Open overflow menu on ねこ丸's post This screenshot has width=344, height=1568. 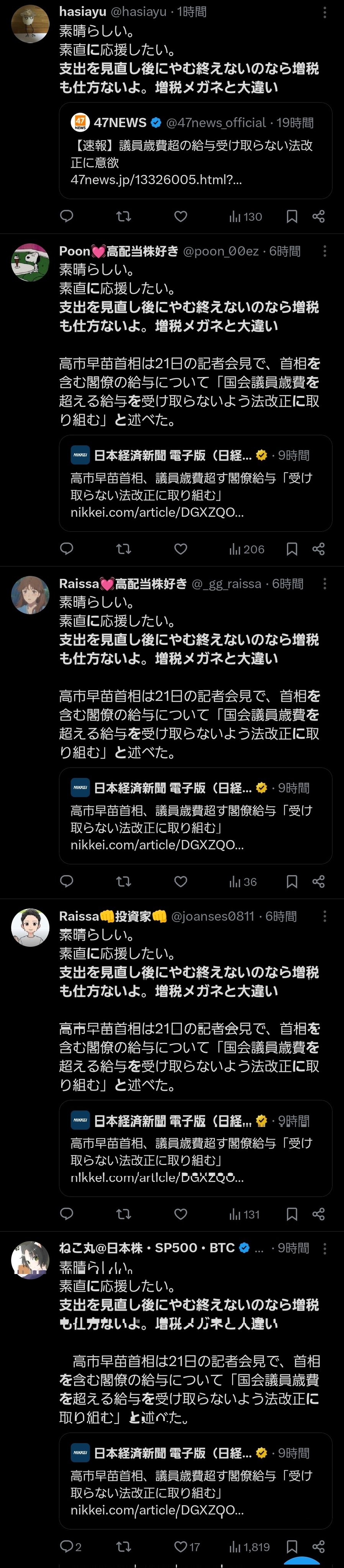coord(324,1248)
